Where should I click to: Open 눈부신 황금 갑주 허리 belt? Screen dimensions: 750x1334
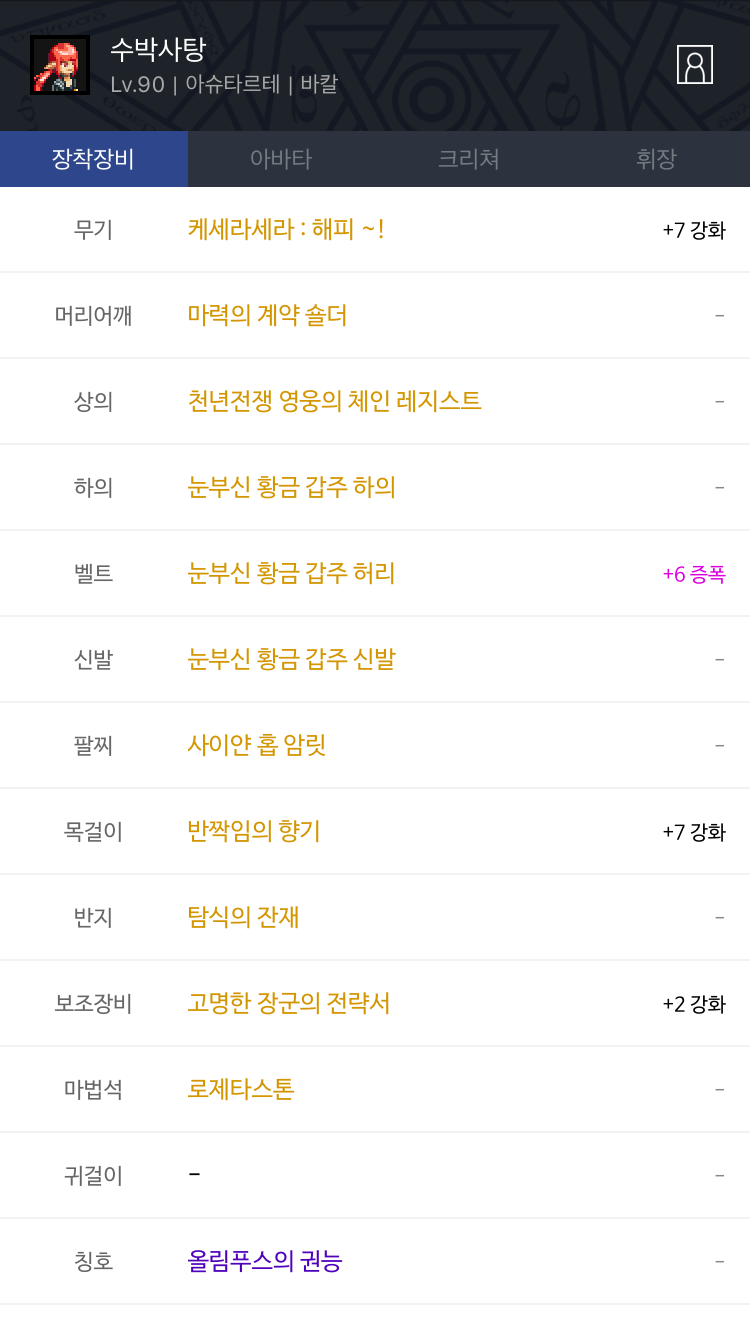(x=291, y=573)
